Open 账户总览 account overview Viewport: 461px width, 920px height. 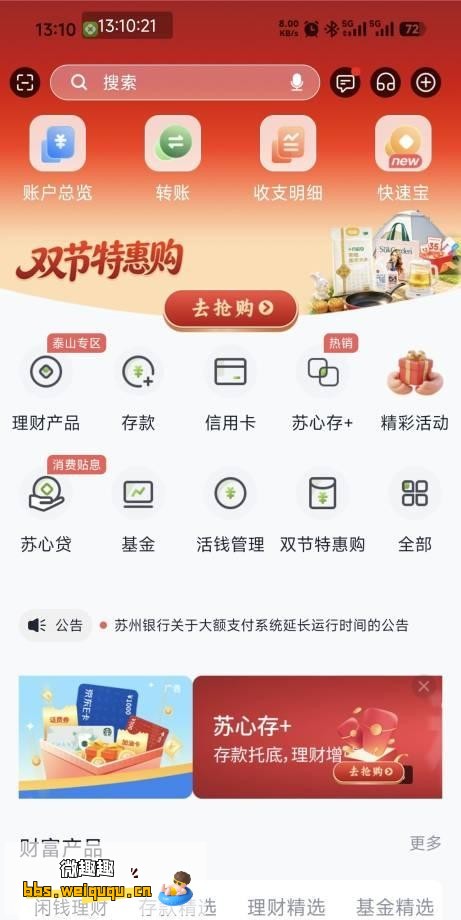pyautogui.click(x=57, y=158)
